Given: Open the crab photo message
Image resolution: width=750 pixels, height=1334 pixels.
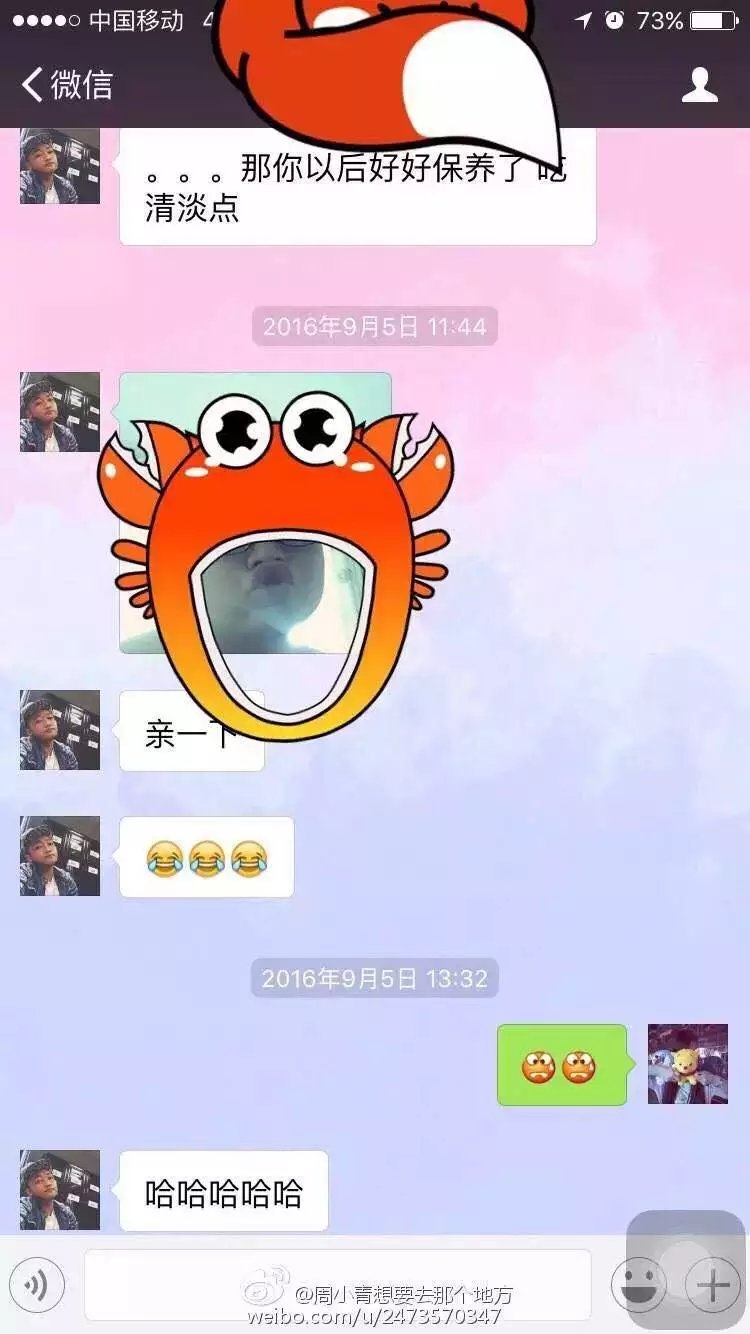Looking at the screenshot, I should [255, 513].
